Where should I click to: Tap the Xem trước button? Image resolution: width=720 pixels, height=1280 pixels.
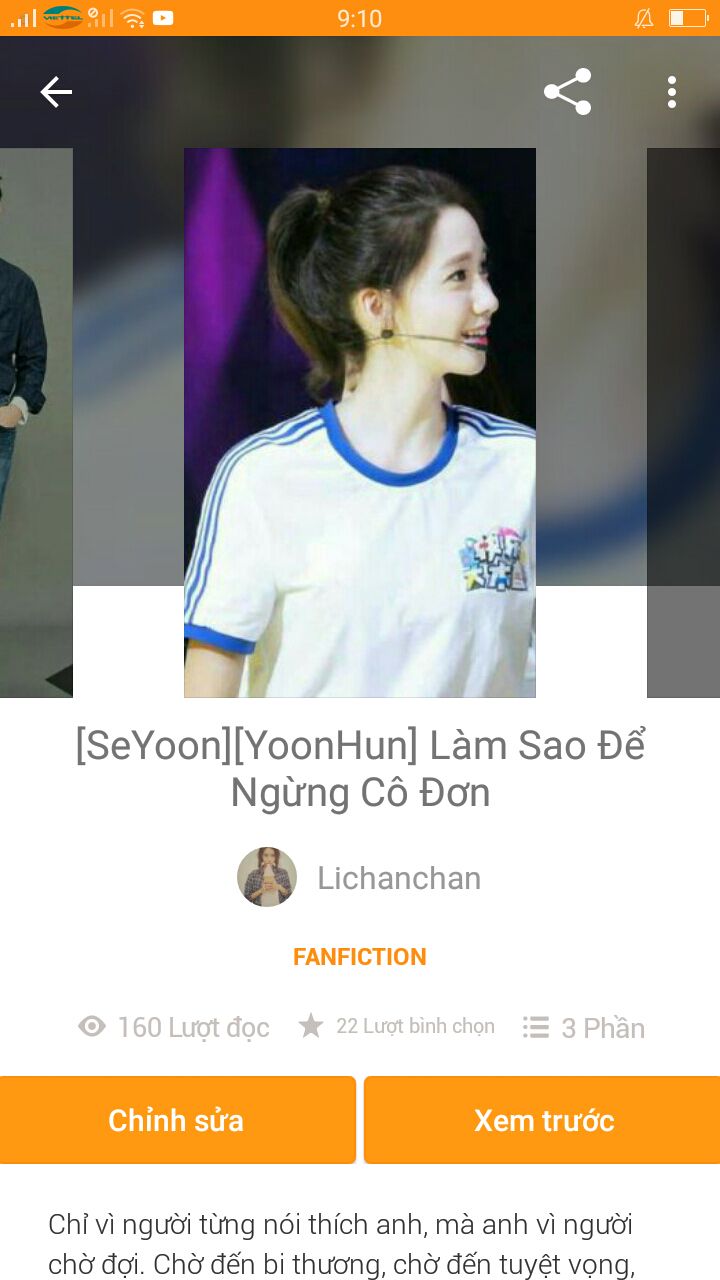[543, 1120]
